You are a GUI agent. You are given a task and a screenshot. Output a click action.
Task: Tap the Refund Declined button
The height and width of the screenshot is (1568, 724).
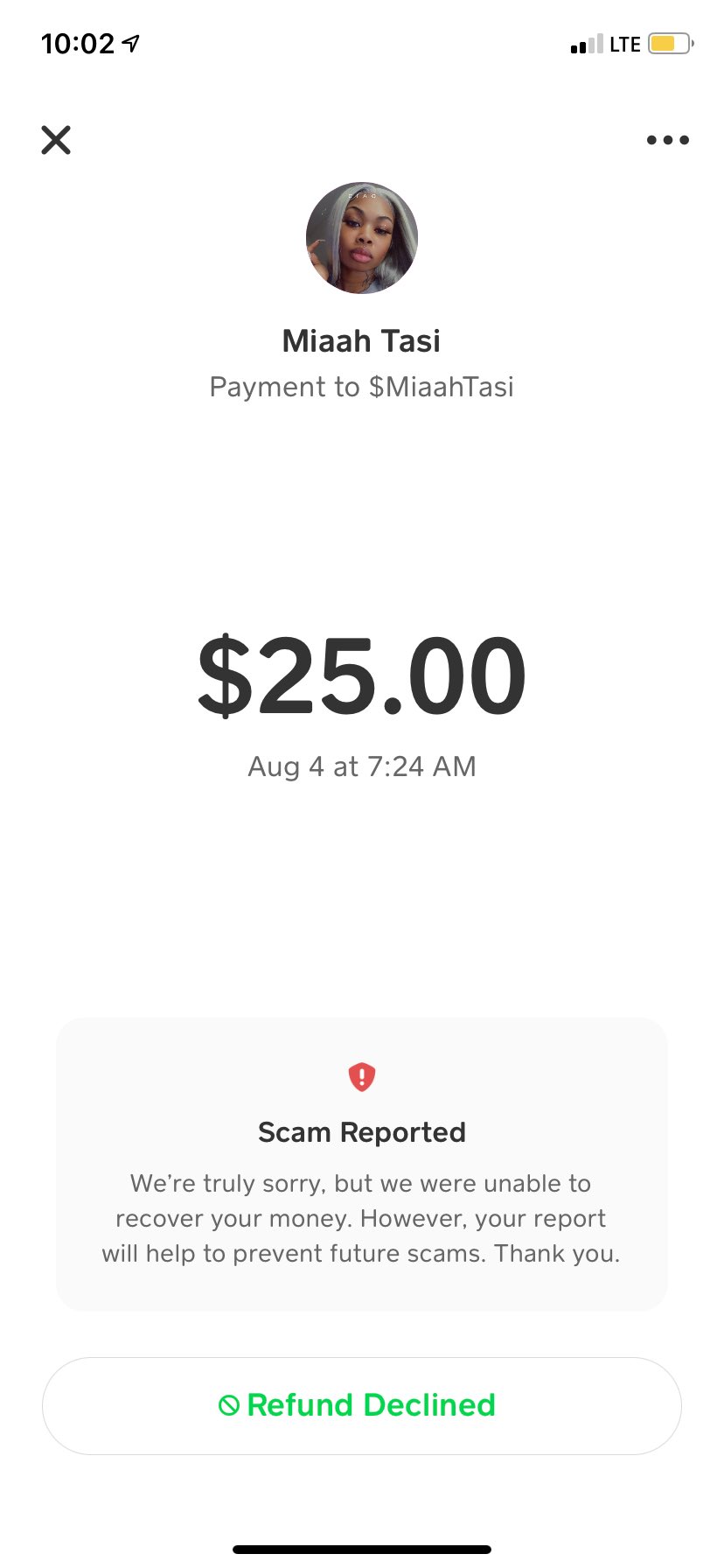point(362,1406)
